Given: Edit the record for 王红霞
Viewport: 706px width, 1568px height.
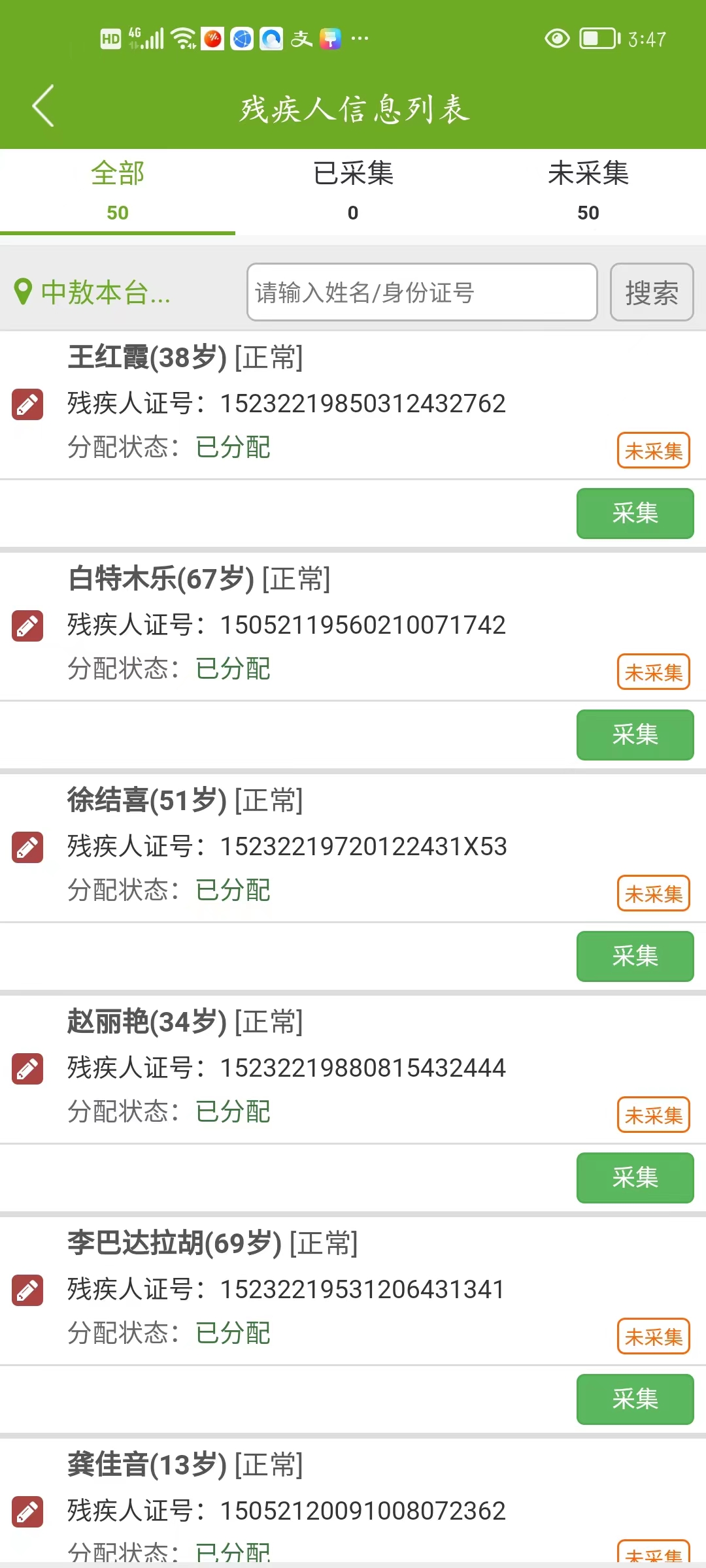Looking at the screenshot, I should (27, 404).
